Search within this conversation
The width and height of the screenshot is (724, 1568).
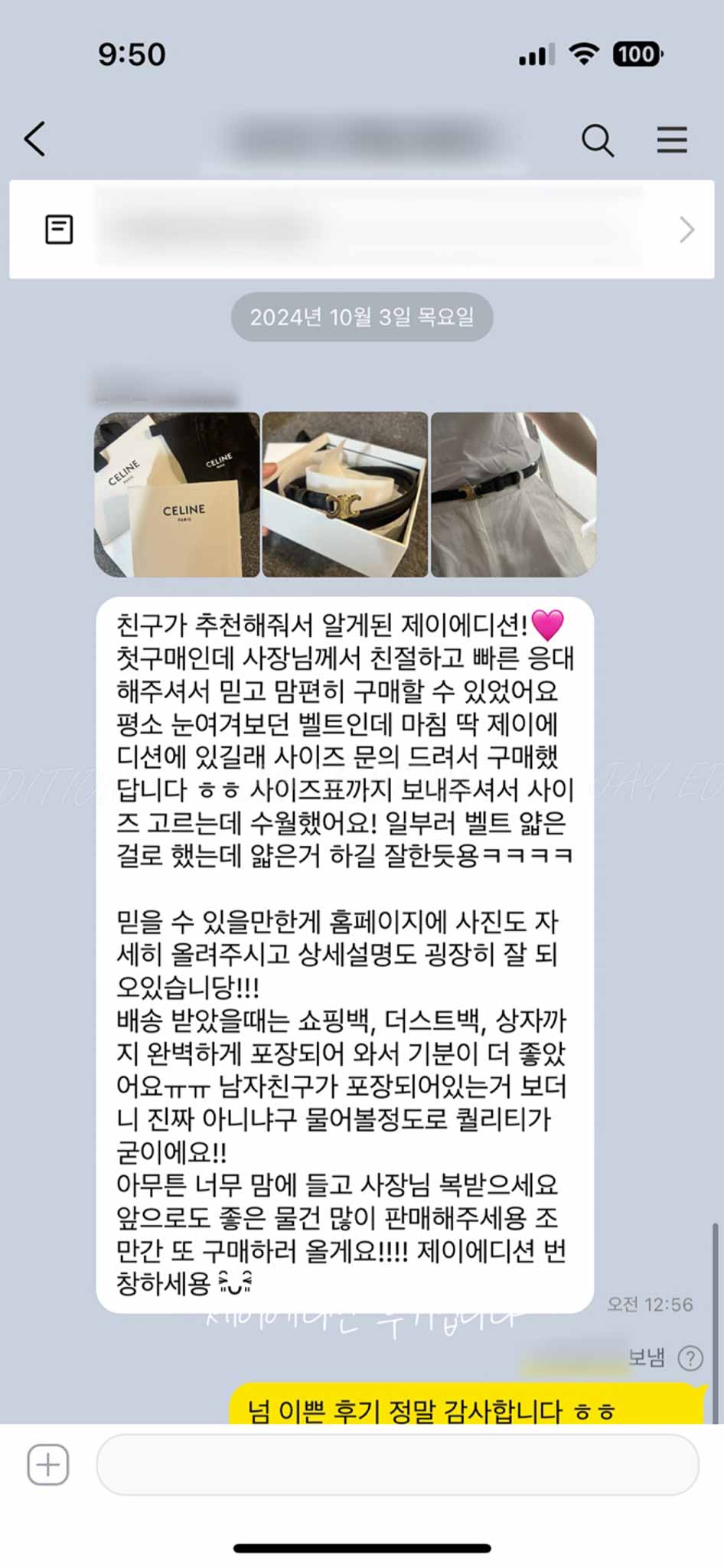597,140
